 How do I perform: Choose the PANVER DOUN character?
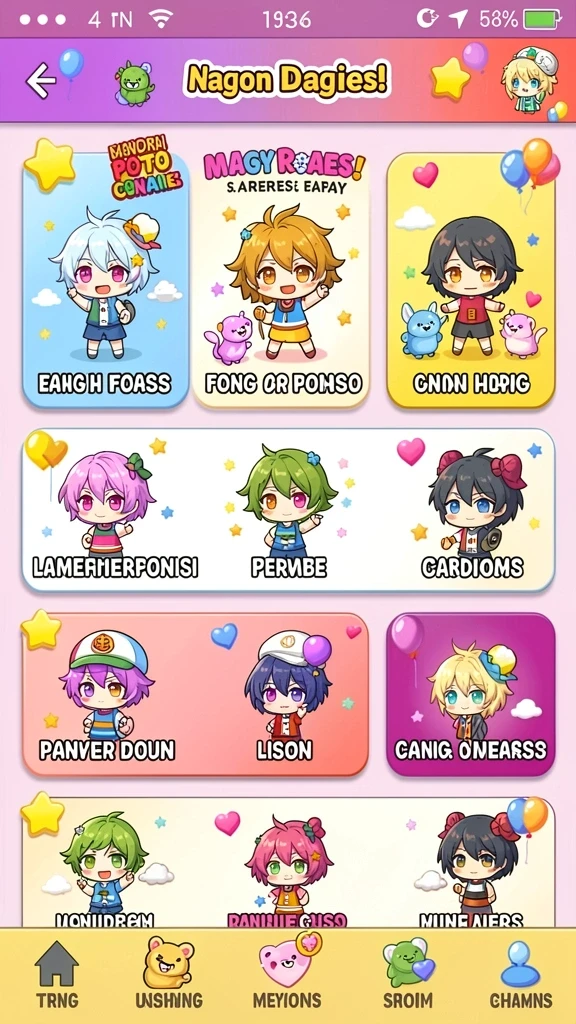coord(106,696)
